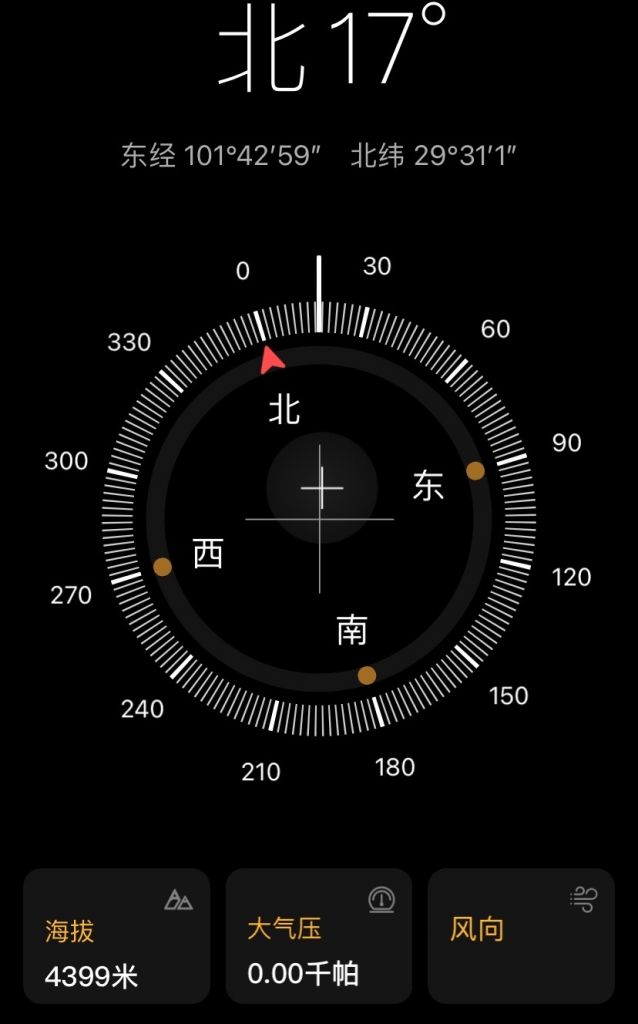
Task: Open the 海拔 altitude card
Action: coord(116,935)
